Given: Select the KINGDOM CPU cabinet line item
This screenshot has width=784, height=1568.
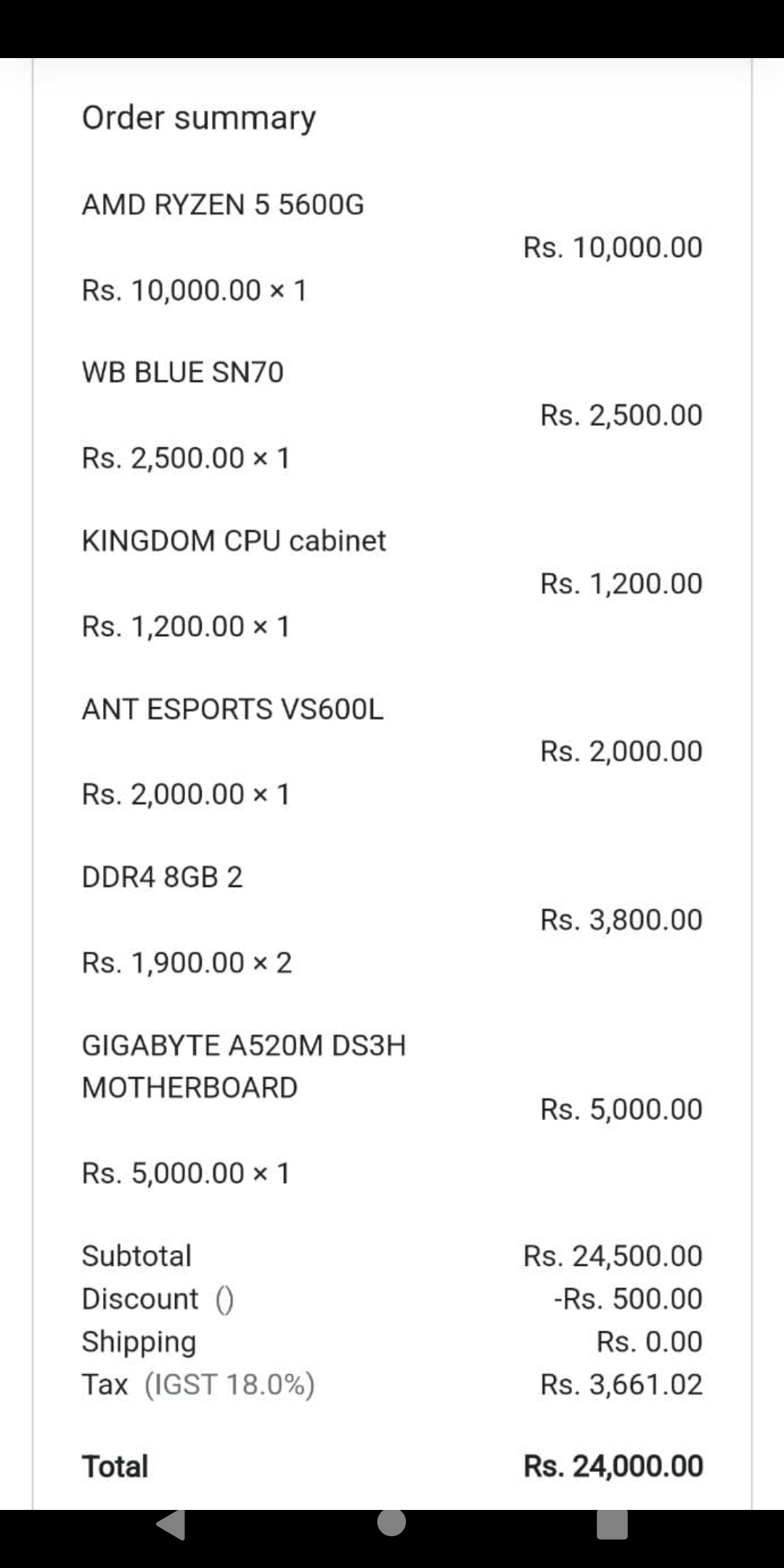Looking at the screenshot, I should pyautogui.click(x=234, y=539).
